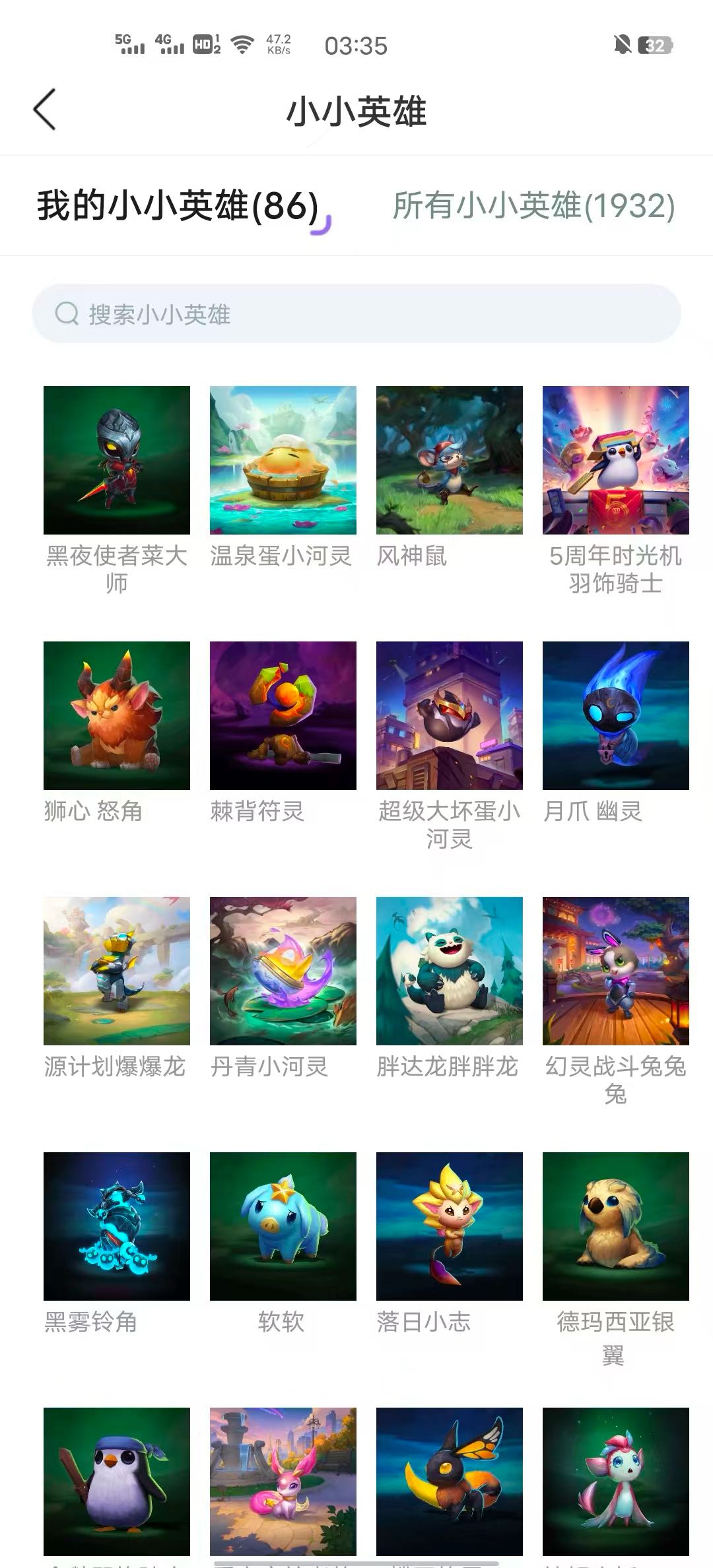View the 风神鼠 little legend
This screenshot has height=1568, width=713.
click(450, 460)
